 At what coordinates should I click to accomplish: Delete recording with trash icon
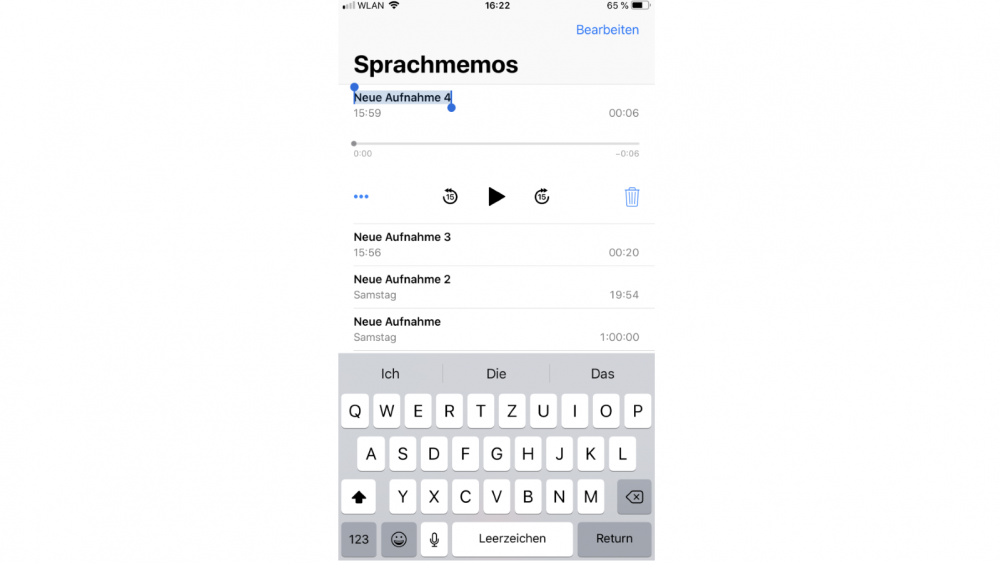(632, 197)
